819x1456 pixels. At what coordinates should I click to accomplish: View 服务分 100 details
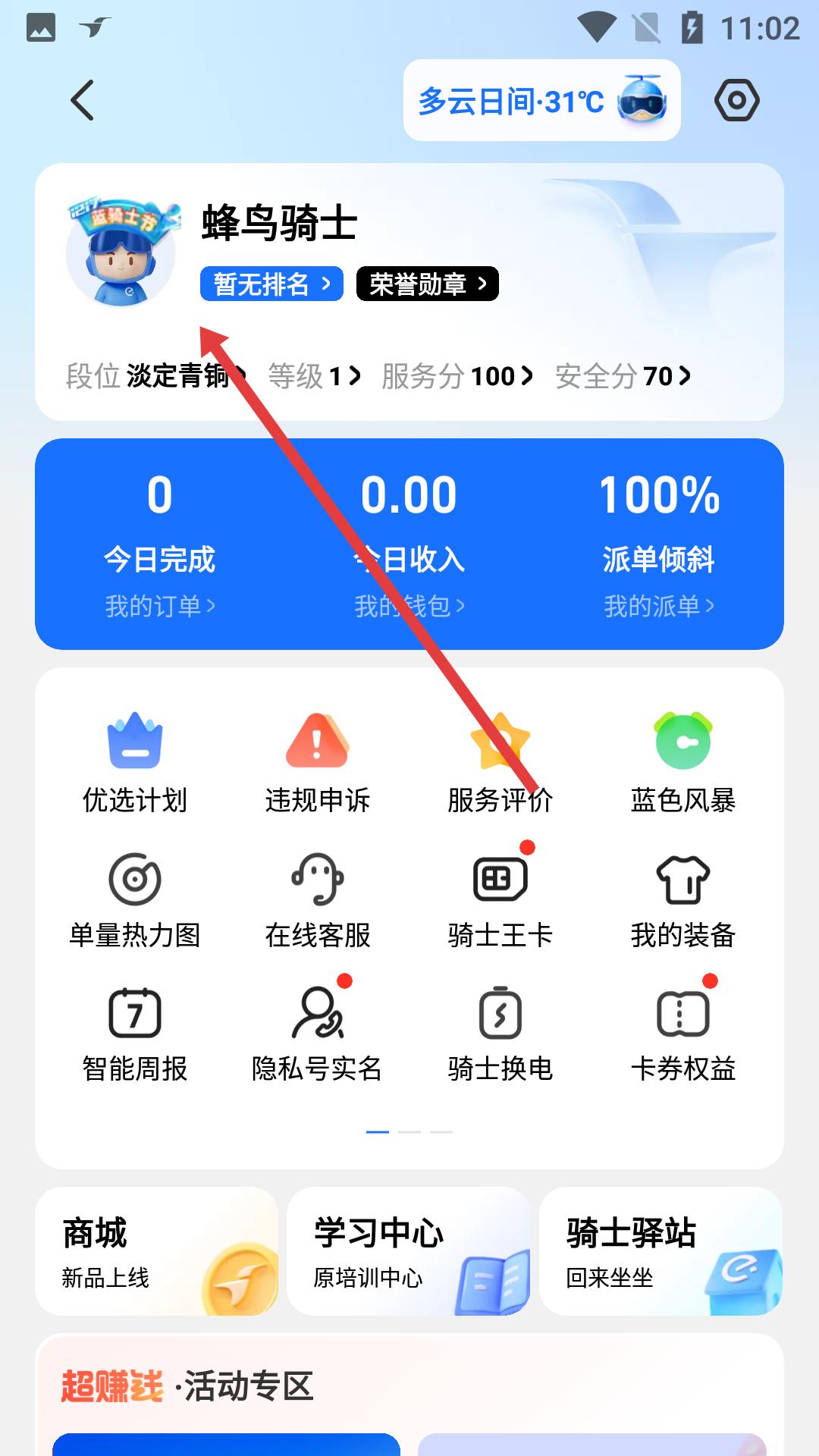[x=457, y=375]
